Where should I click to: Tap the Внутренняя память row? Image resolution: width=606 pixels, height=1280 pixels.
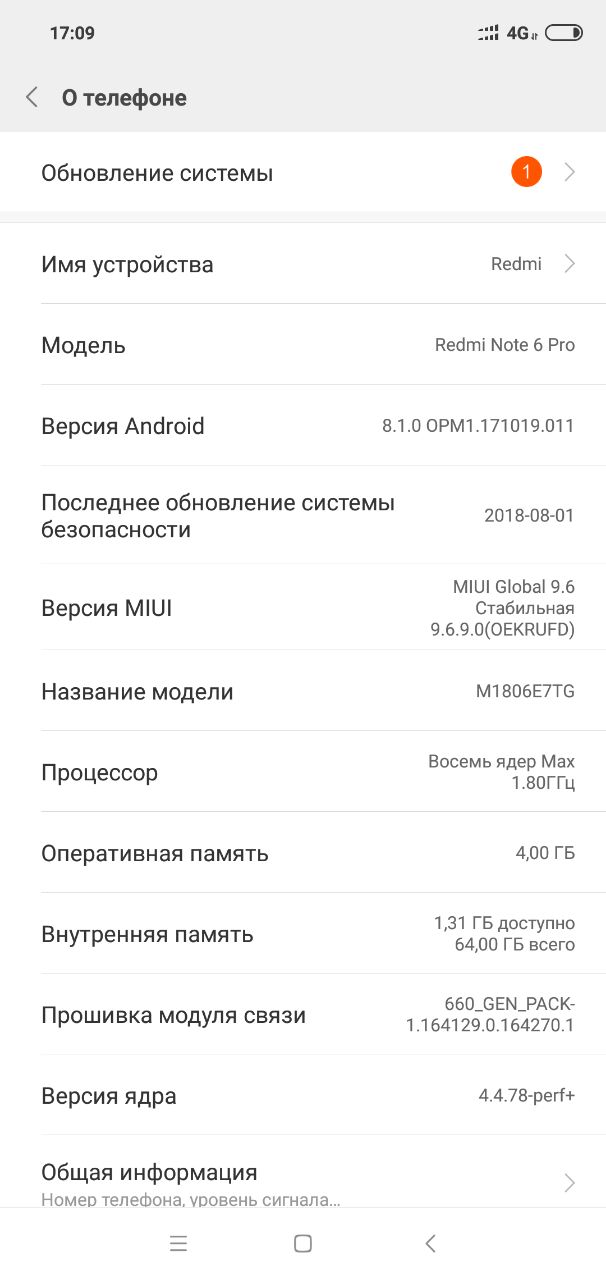(303, 934)
